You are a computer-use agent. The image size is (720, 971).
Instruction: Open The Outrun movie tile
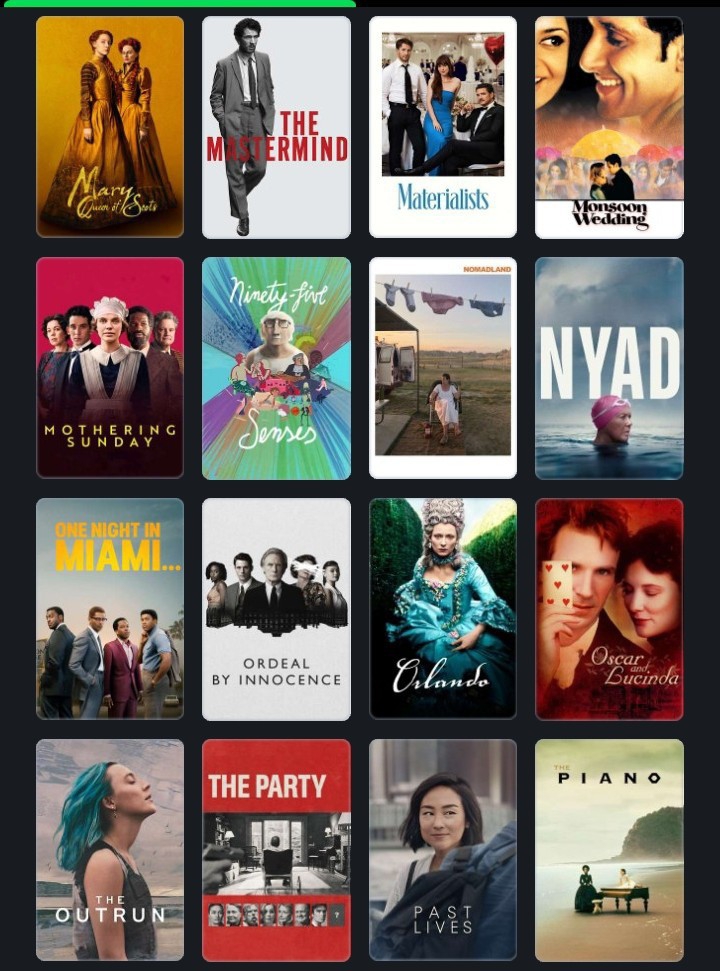110,850
